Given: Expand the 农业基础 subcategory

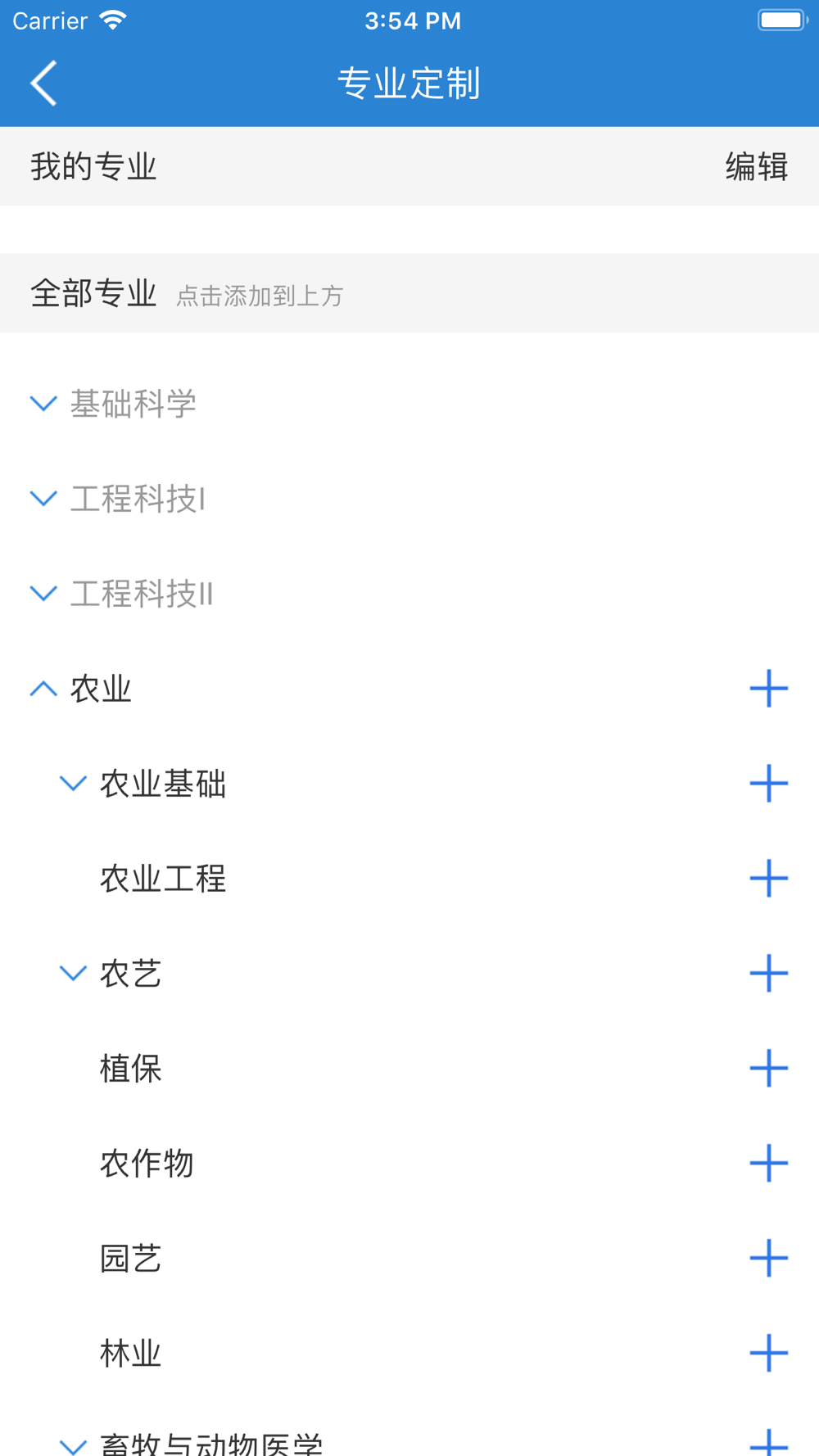Looking at the screenshot, I should pyautogui.click(x=73, y=784).
